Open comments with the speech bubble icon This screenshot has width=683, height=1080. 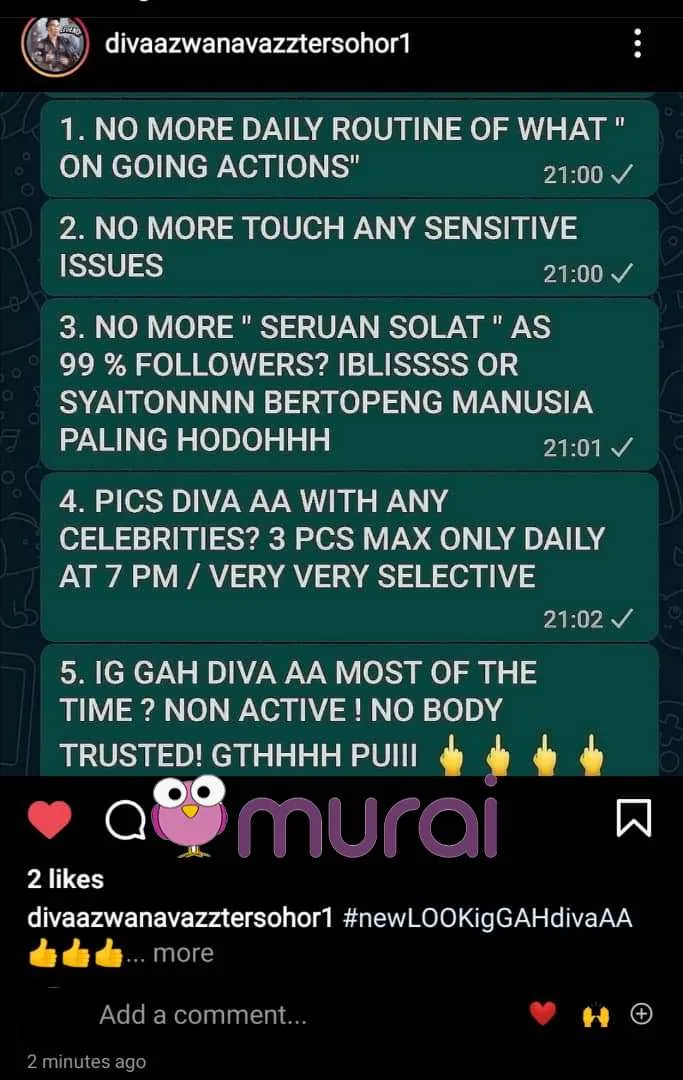(x=125, y=821)
